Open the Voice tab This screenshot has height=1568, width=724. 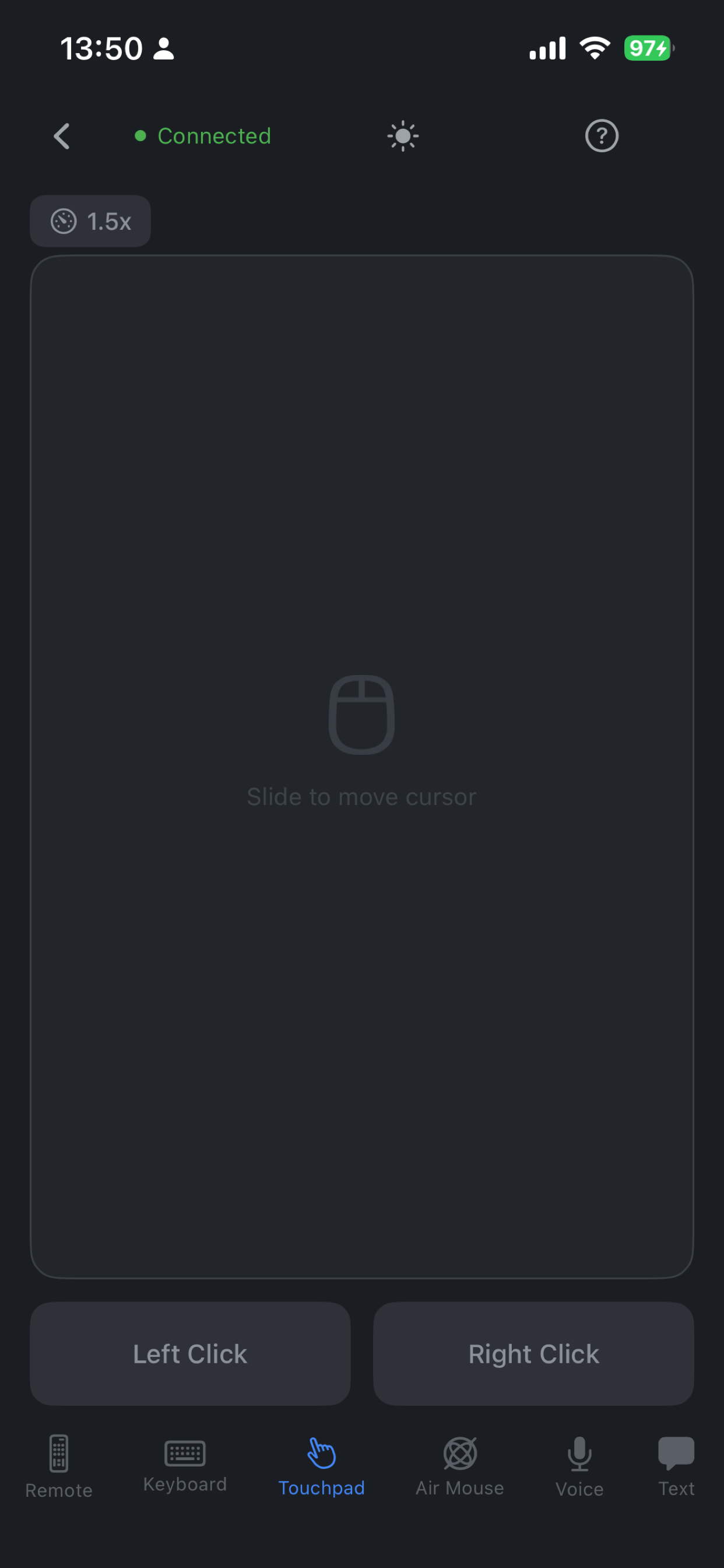coord(579,1466)
